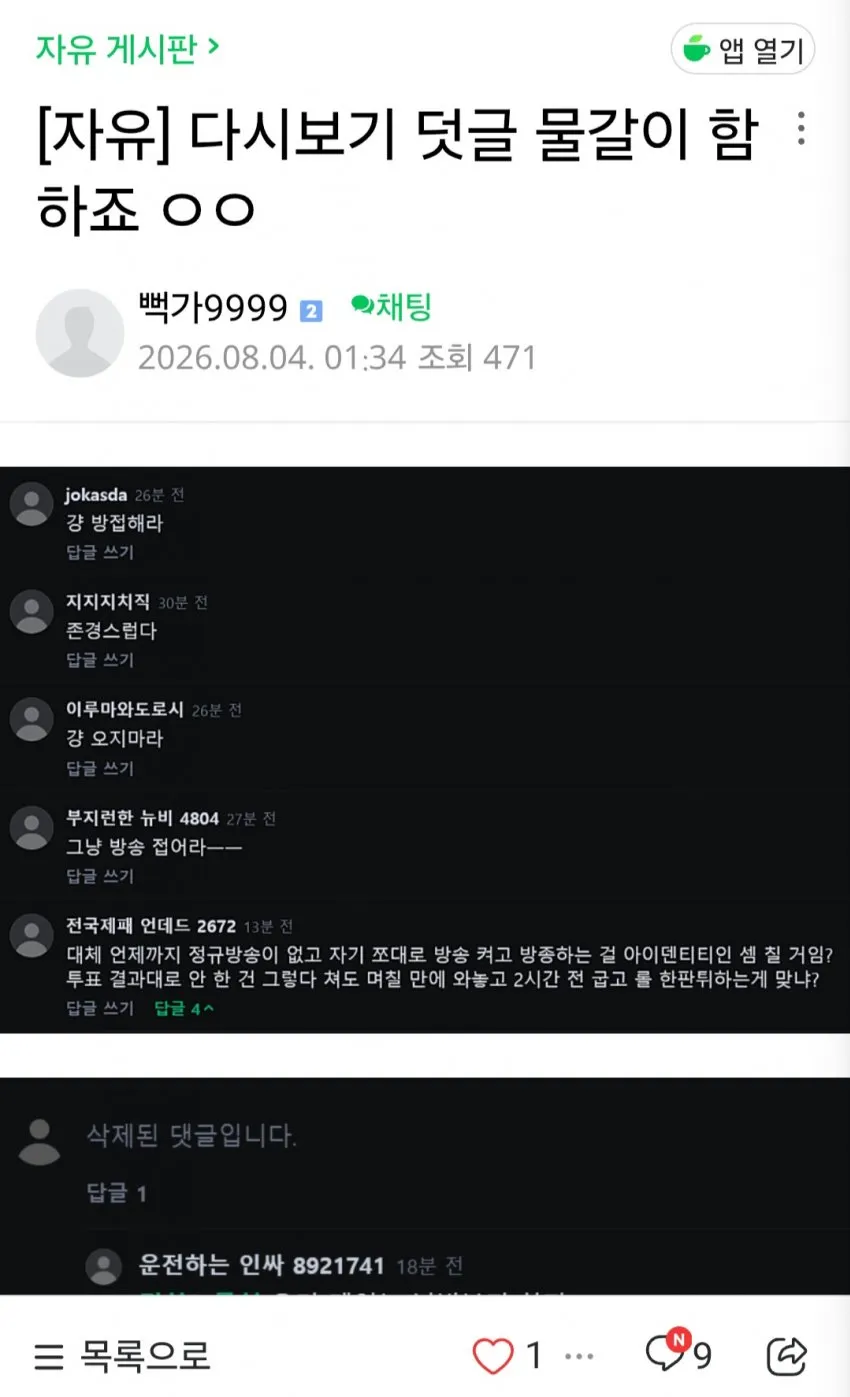Open the 자유 게시판 board link

tap(127, 47)
